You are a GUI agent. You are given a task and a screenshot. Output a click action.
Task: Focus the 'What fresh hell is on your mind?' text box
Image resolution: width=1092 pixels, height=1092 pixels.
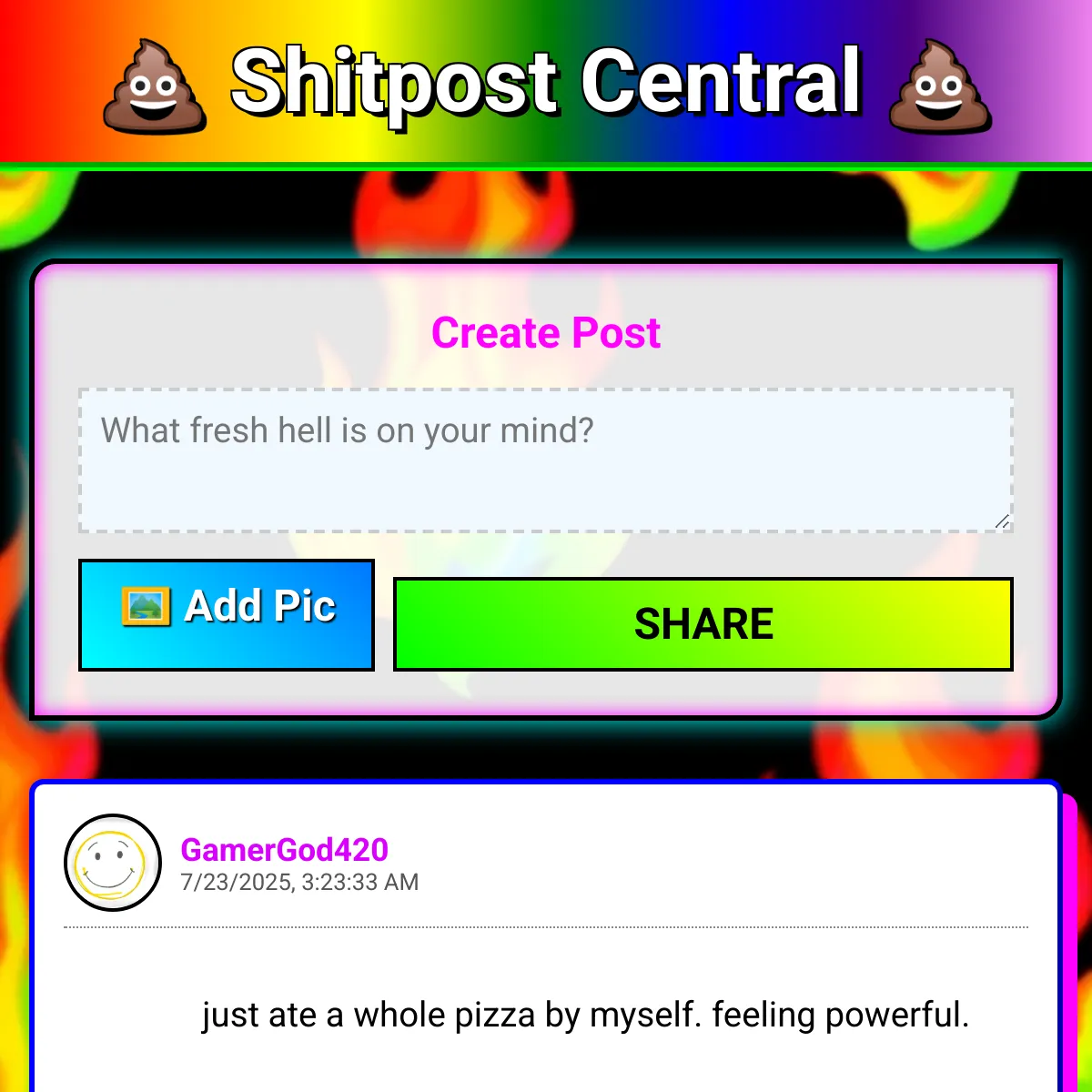pyautogui.click(x=546, y=460)
